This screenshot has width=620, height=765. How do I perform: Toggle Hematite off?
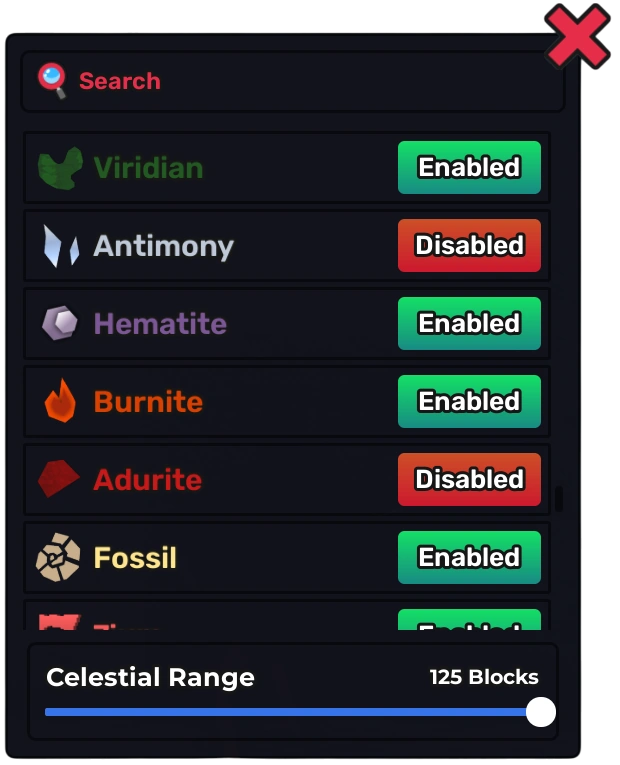pyautogui.click(x=469, y=323)
